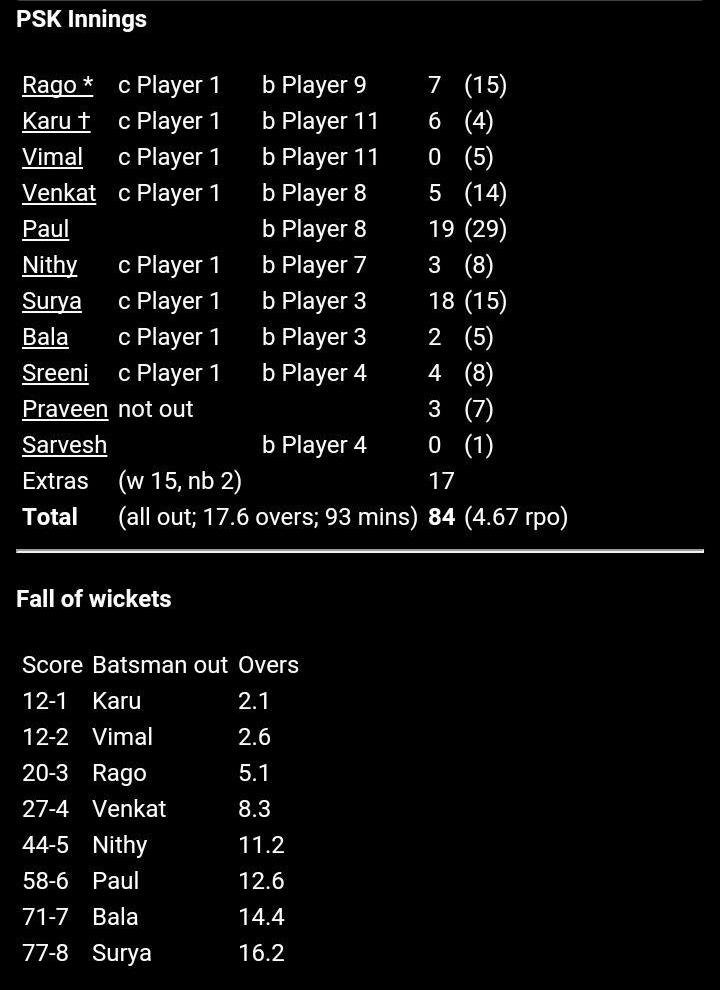
Task: View Vimal's player page
Action: coord(52,157)
